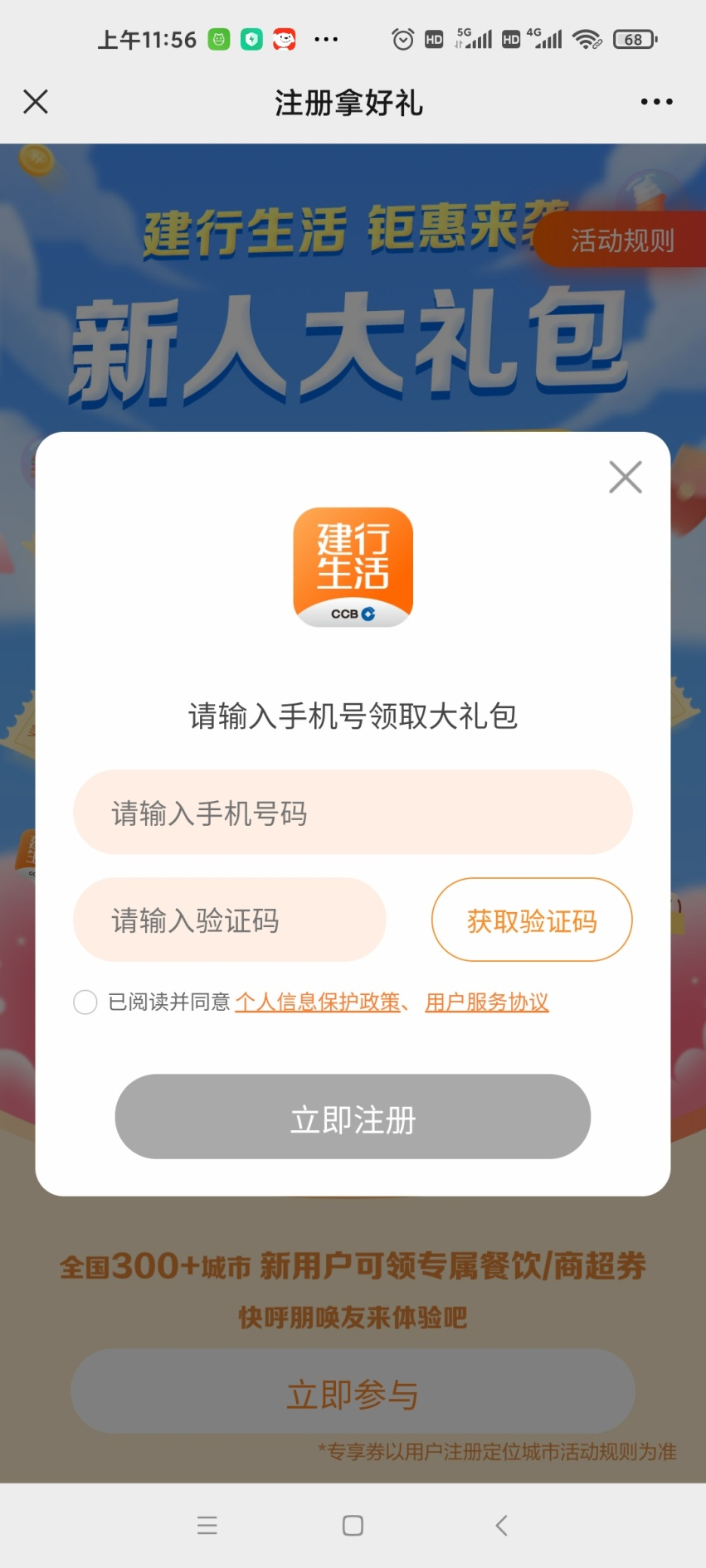Check the agreement consent circle
The width and height of the screenshot is (706, 1568).
coord(85,1002)
